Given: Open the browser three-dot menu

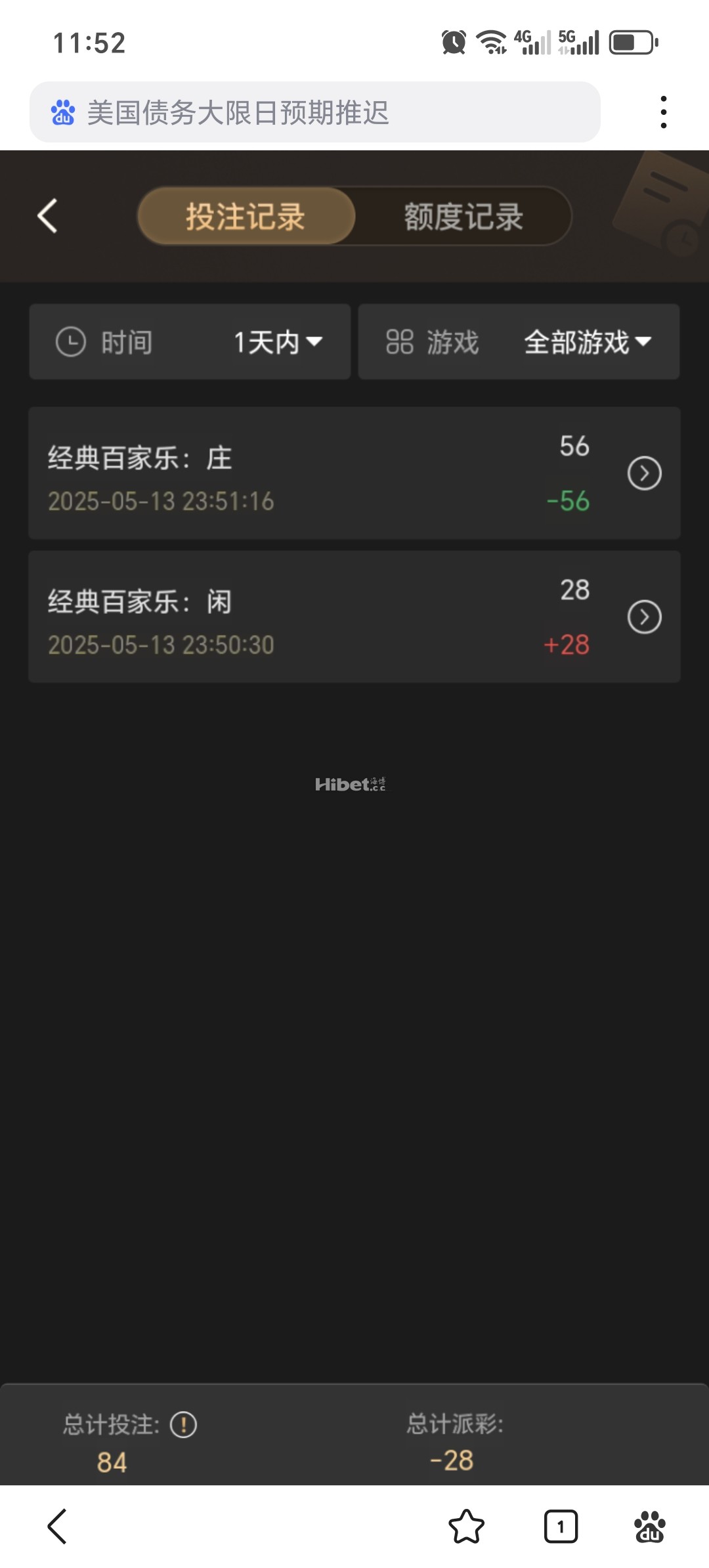Looking at the screenshot, I should (x=664, y=110).
